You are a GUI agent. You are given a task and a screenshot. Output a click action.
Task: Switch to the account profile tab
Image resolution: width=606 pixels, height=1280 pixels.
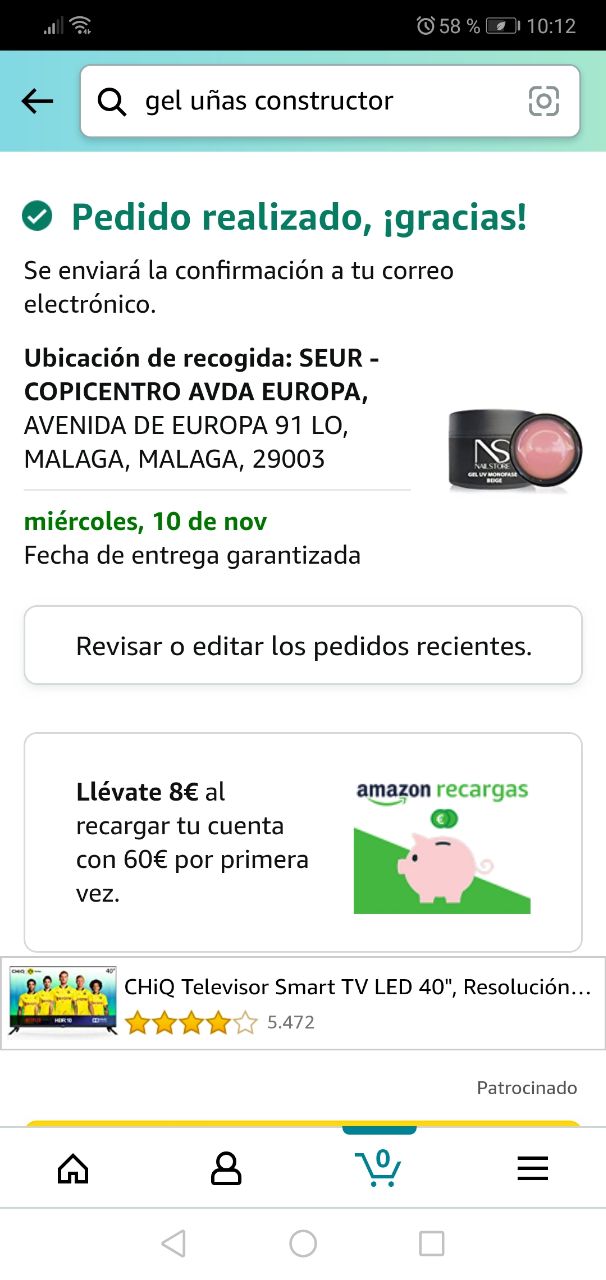[x=226, y=1168]
